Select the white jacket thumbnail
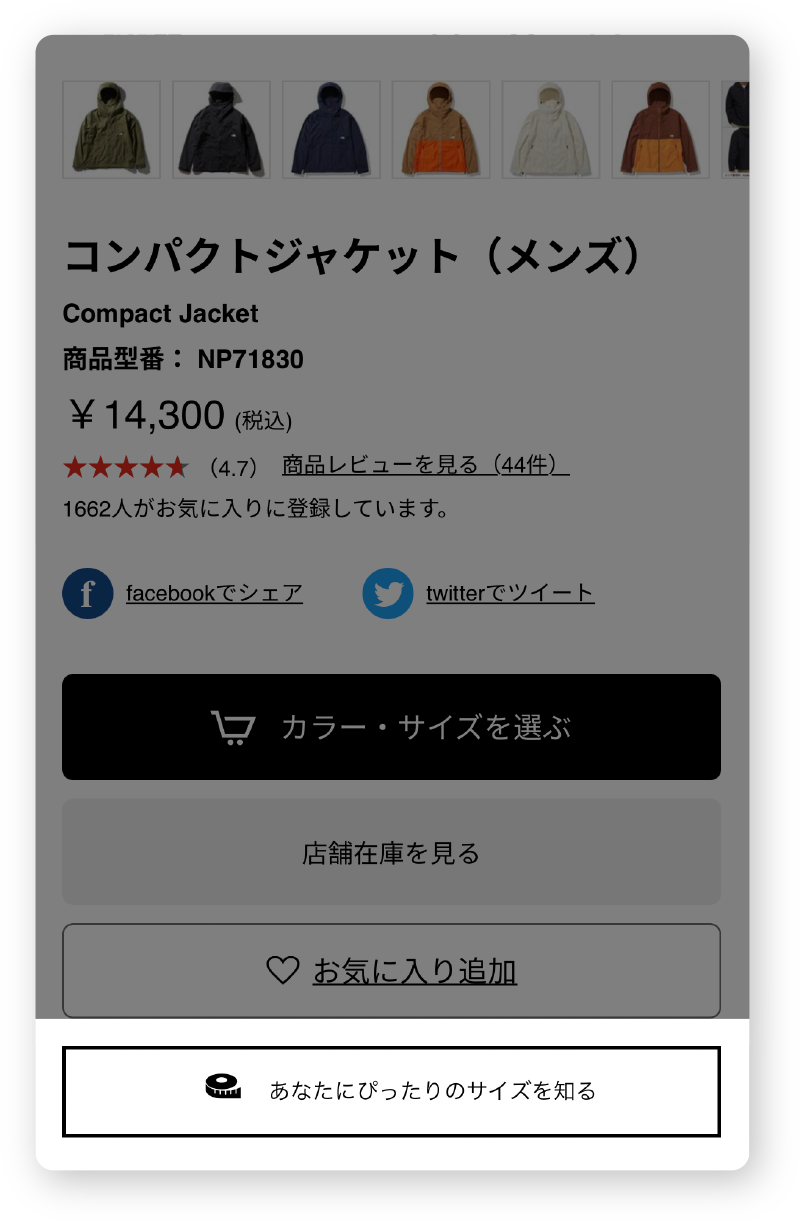This screenshot has height=1220, width=800. (x=551, y=130)
